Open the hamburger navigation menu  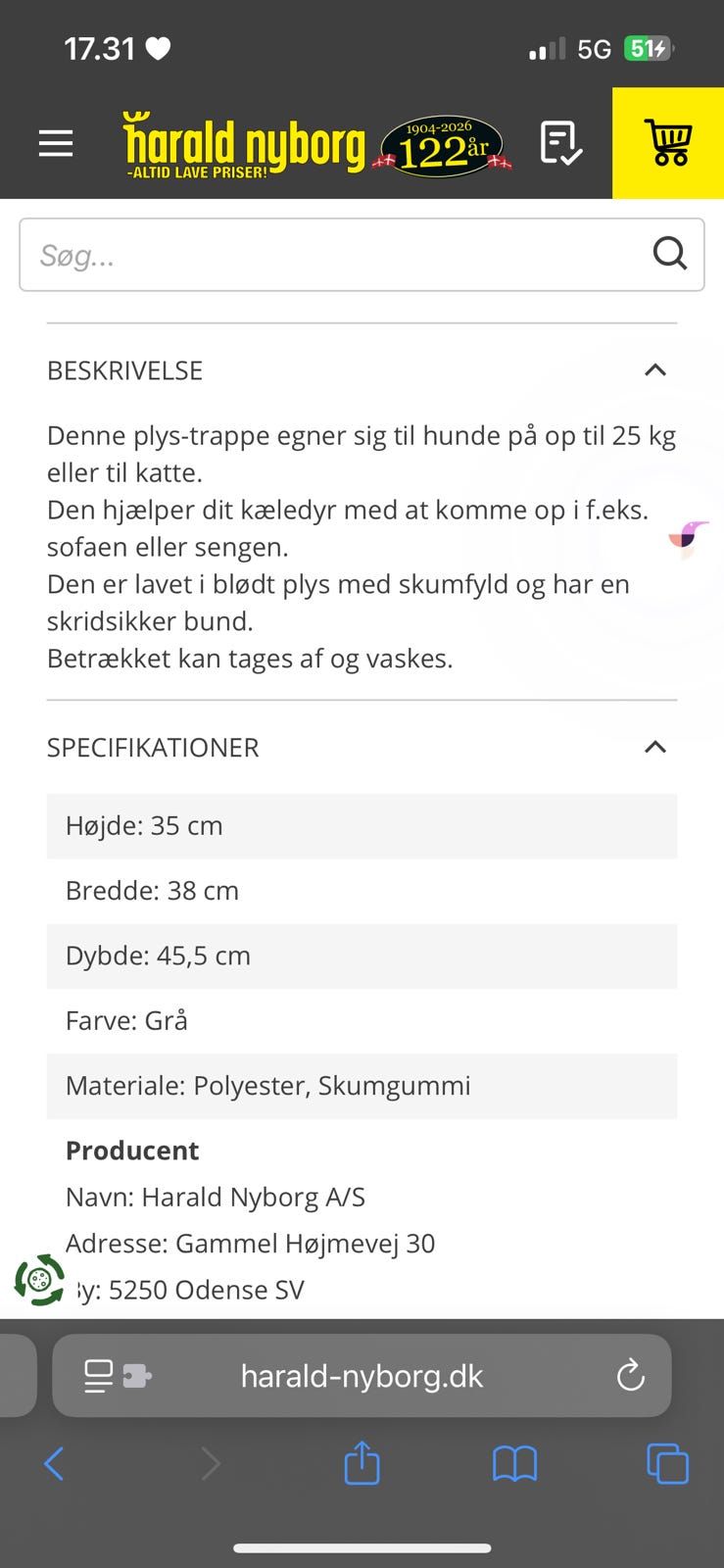pyautogui.click(x=56, y=142)
